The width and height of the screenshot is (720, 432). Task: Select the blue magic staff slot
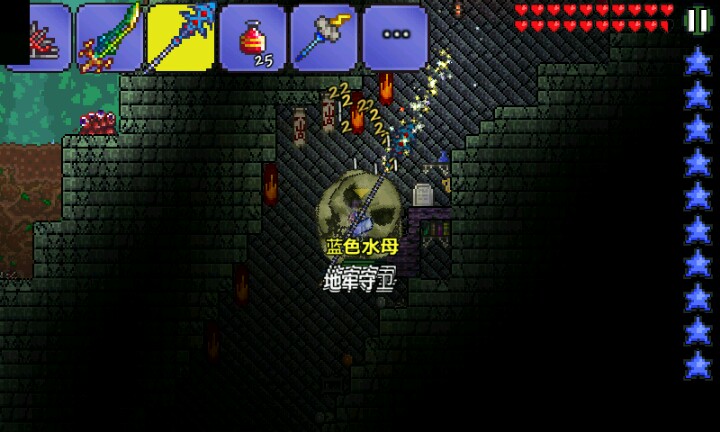pos(180,36)
